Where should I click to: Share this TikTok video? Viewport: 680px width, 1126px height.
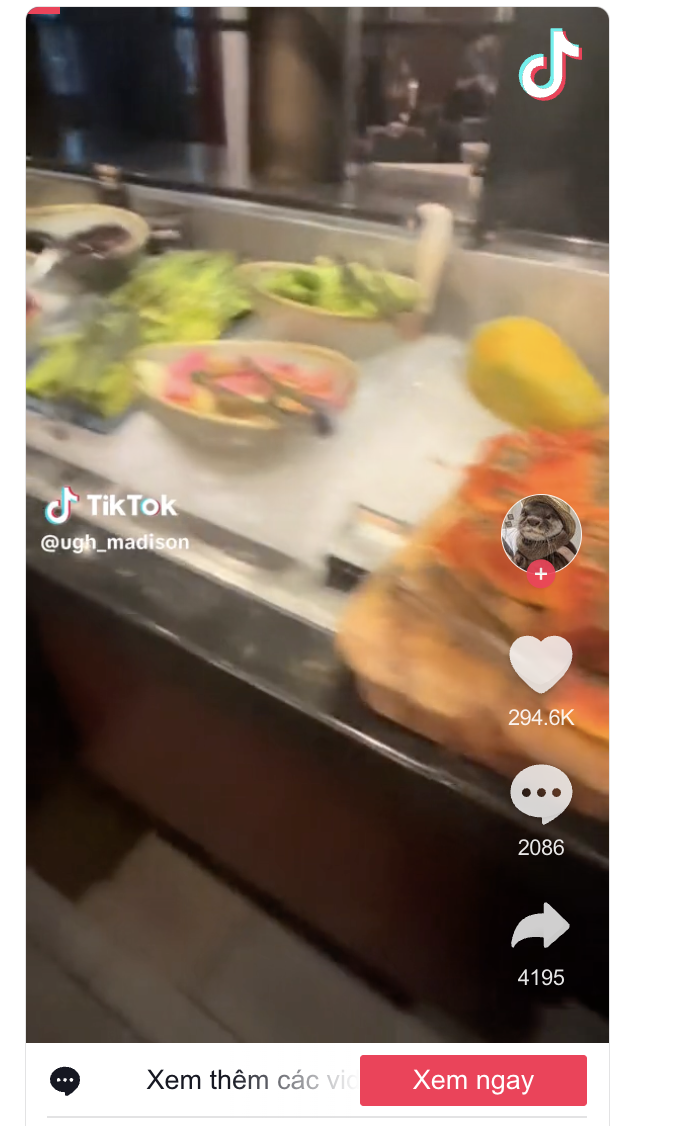541,926
